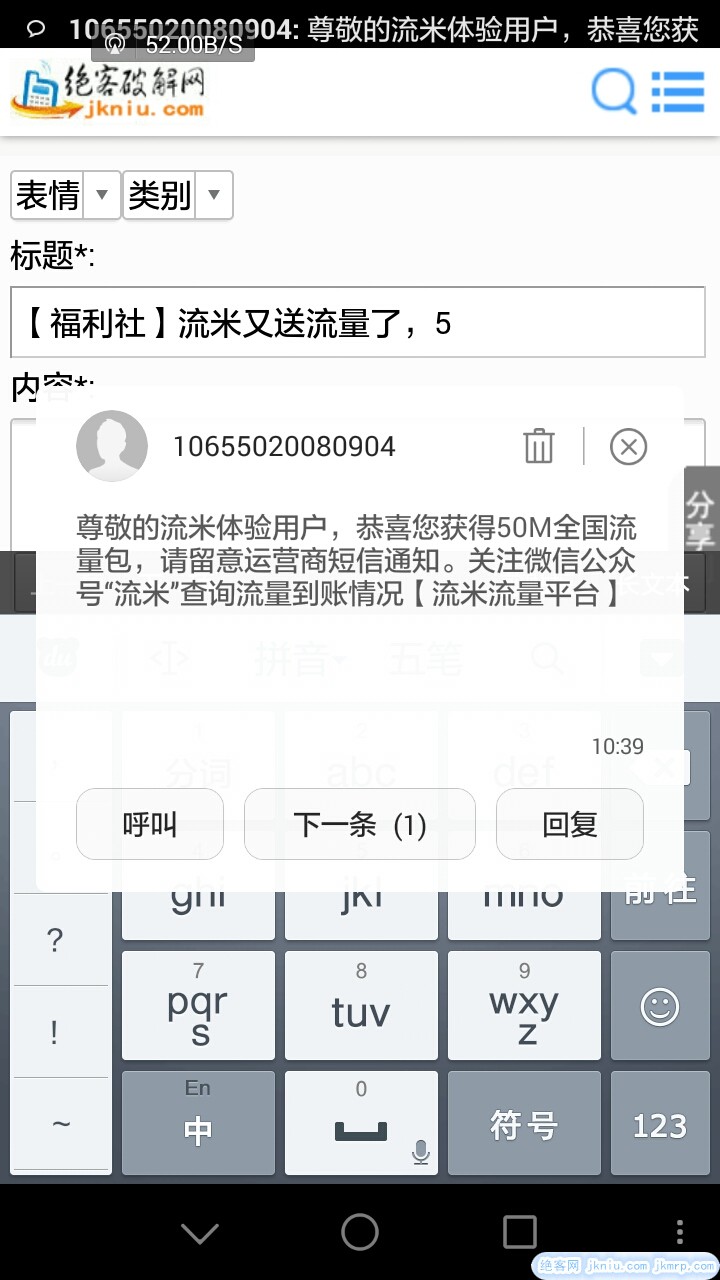Expand the 类别 dropdown
720x1280 pixels.
coord(178,195)
